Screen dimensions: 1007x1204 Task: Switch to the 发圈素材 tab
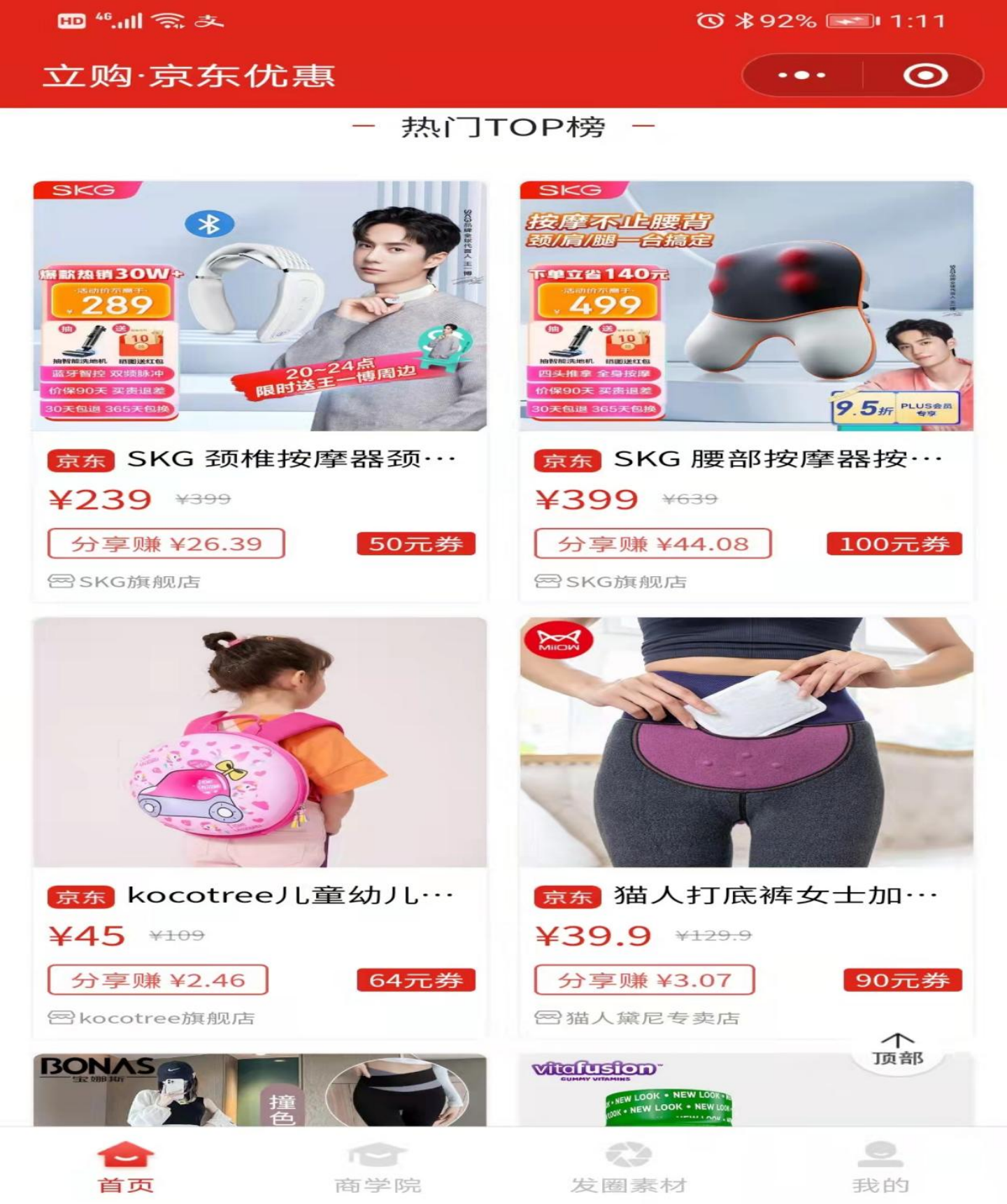tap(629, 1168)
